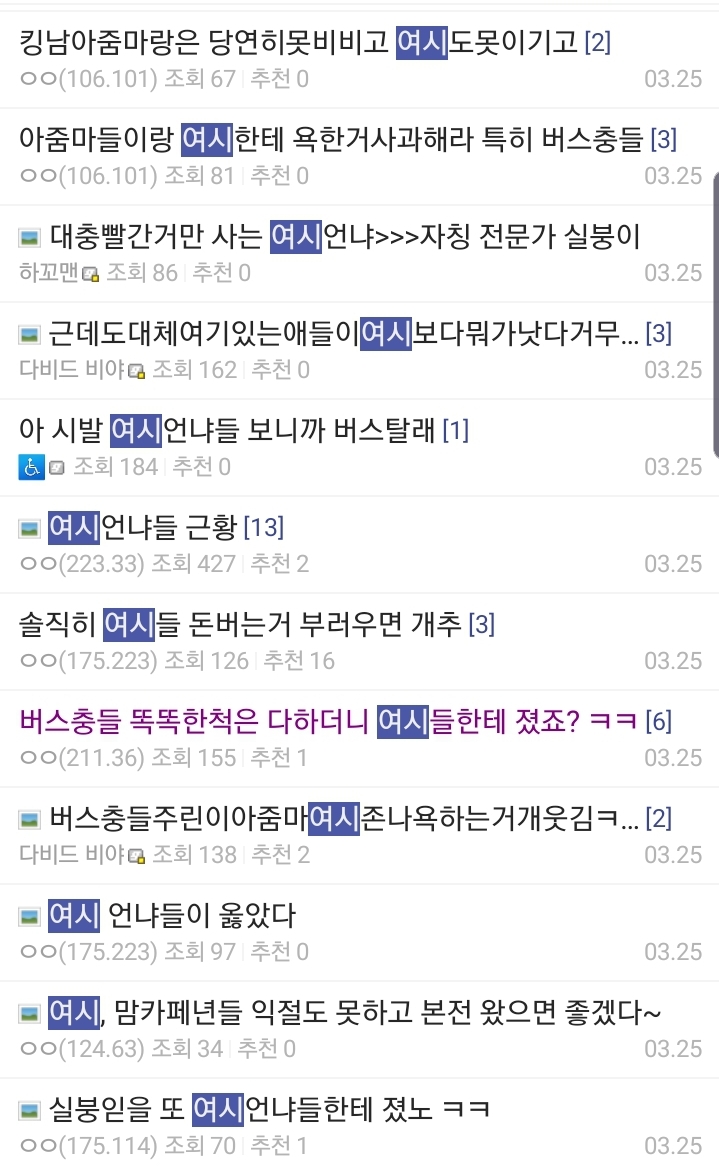The height and width of the screenshot is (1172, 719).
Task: Open the post starting with 킹남아줌마랑은
Action: [300, 43]
